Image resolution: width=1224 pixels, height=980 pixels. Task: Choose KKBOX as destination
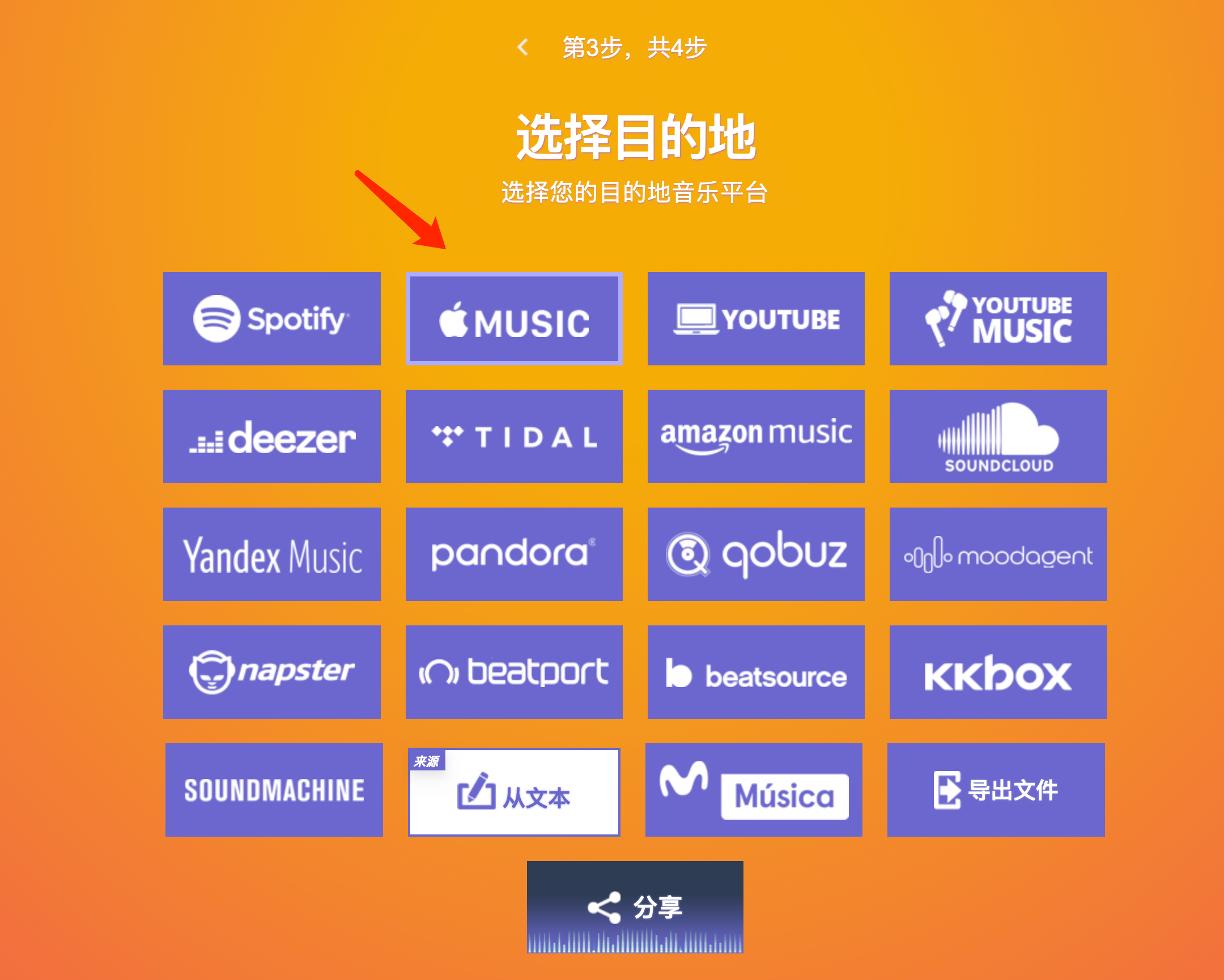pyautogui.click(x=997, y=672)
